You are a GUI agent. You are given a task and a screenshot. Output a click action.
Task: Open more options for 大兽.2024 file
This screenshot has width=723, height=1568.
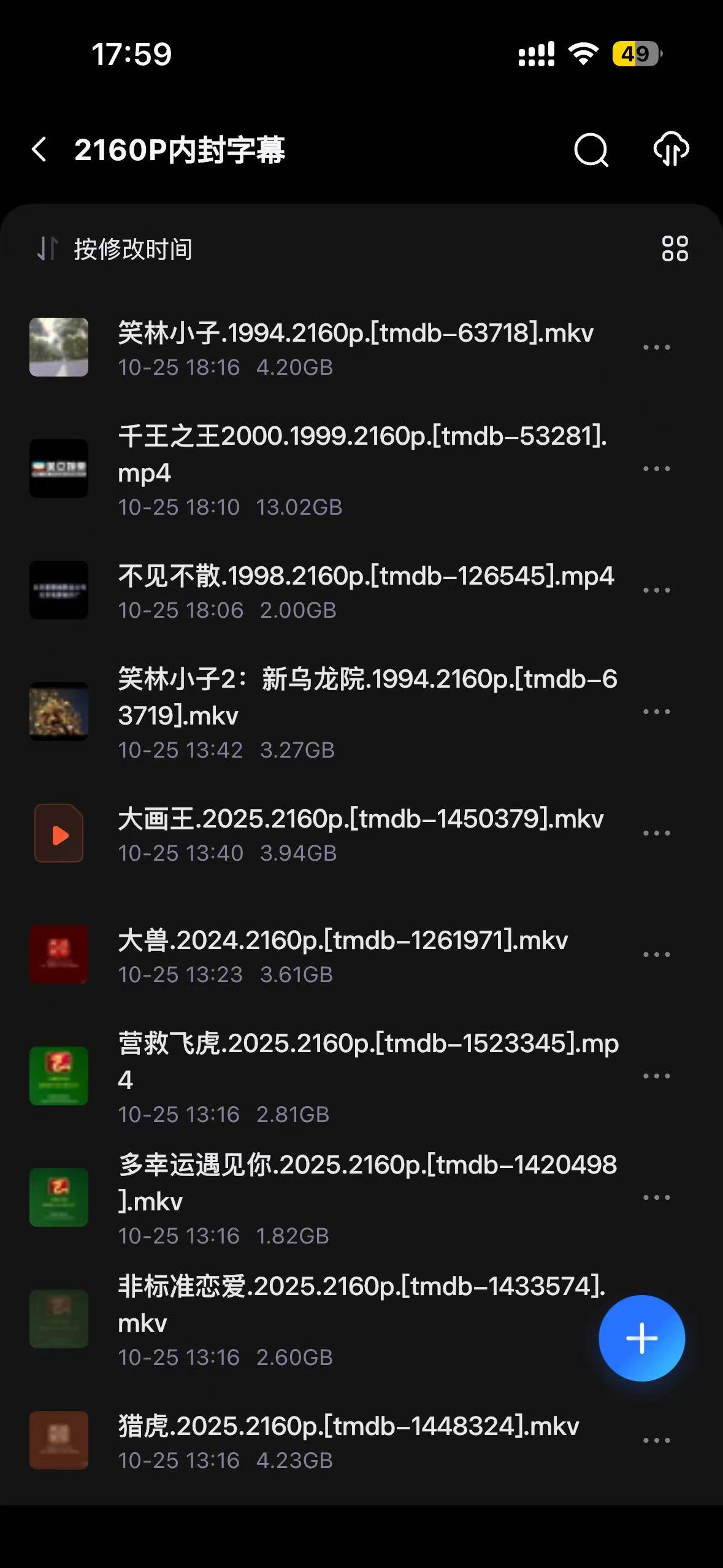click(x=656, y=953)
